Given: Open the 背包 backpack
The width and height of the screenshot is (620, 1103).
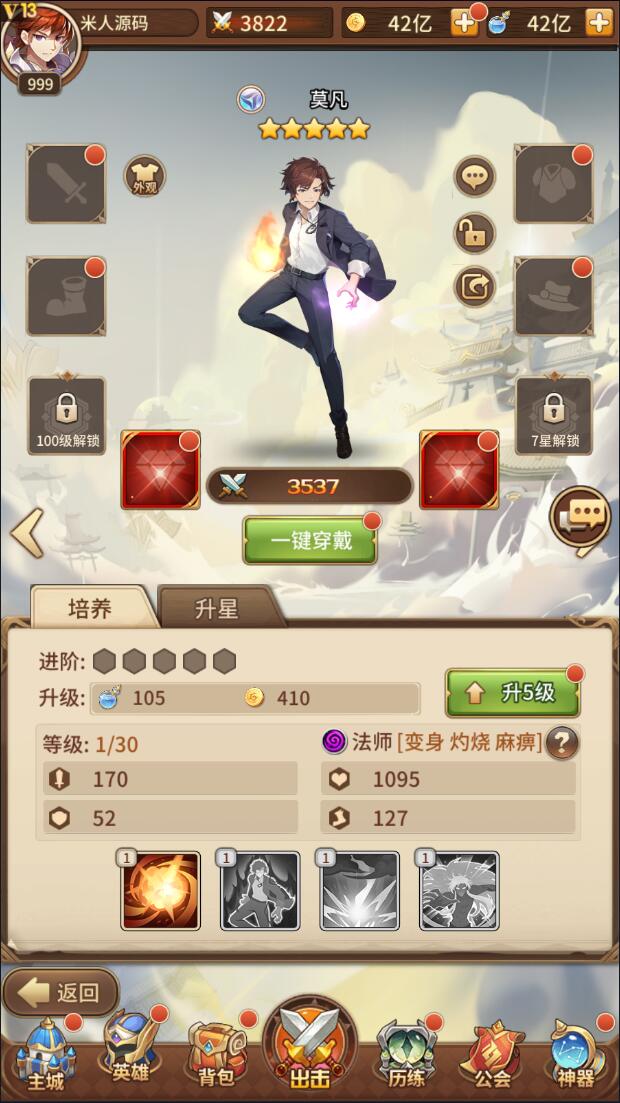Looking at the screenshot, I should point(217,1056).
